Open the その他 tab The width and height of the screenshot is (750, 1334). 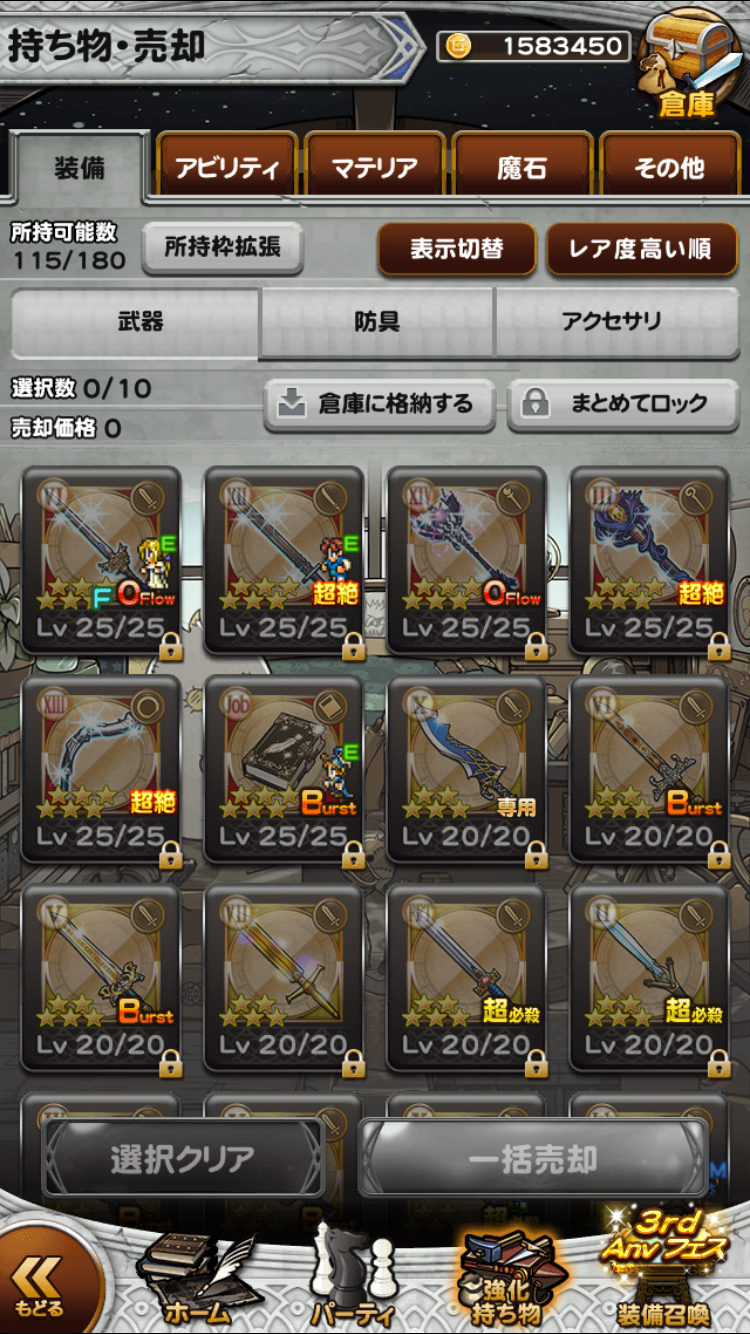click(669, 167)
